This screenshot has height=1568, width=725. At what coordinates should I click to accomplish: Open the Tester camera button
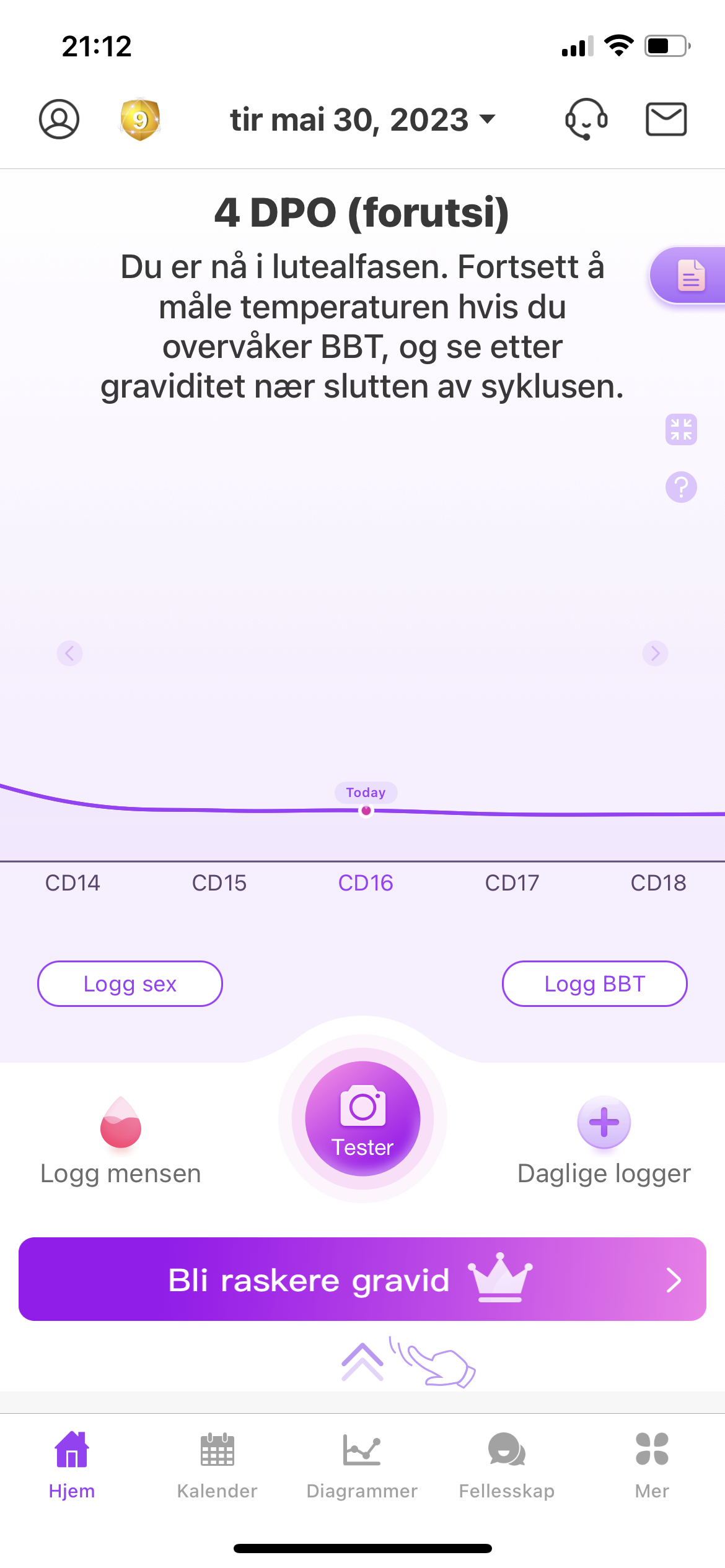[362, 1118]
